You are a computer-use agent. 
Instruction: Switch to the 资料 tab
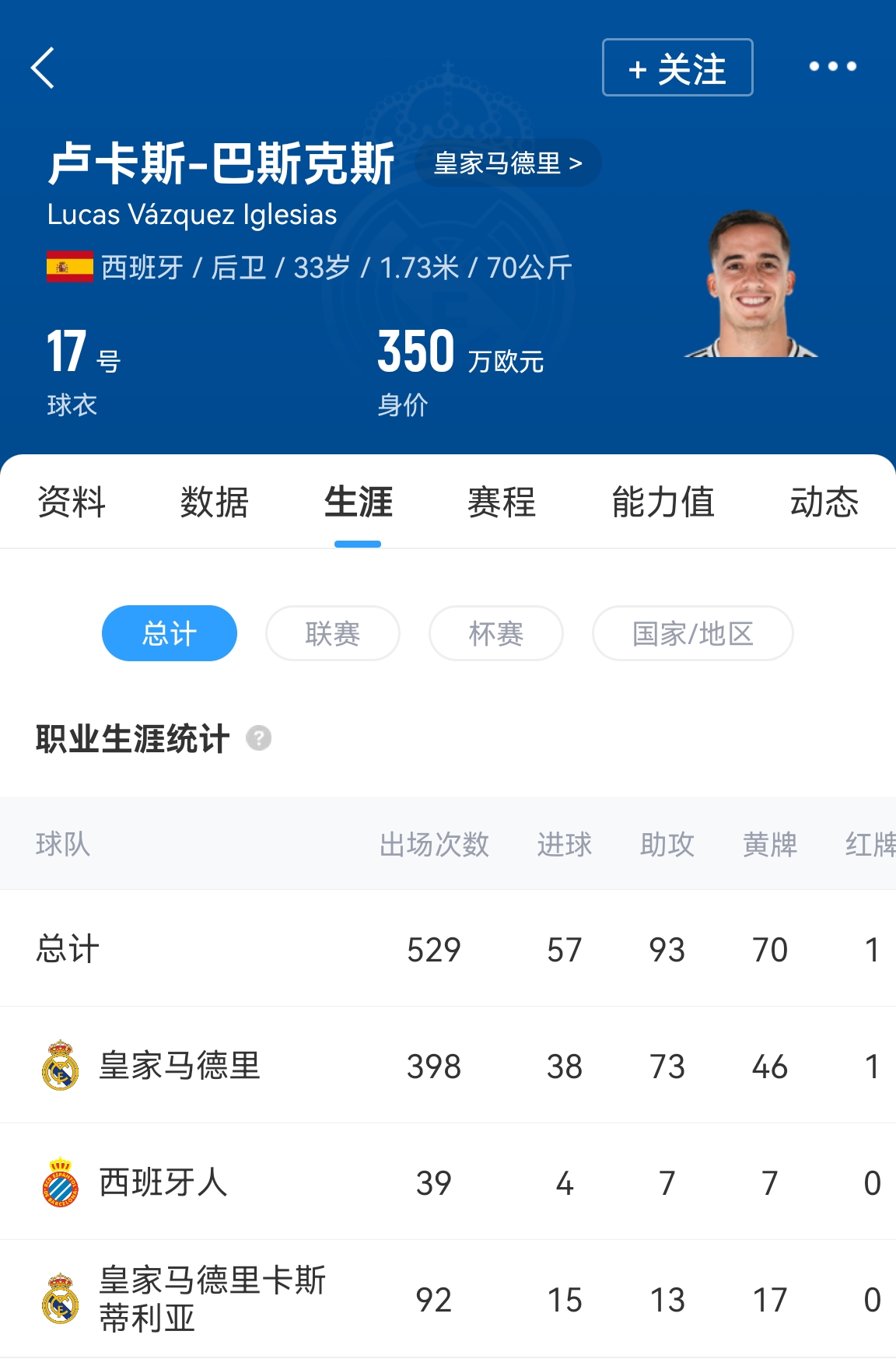[x=72, y=502]
